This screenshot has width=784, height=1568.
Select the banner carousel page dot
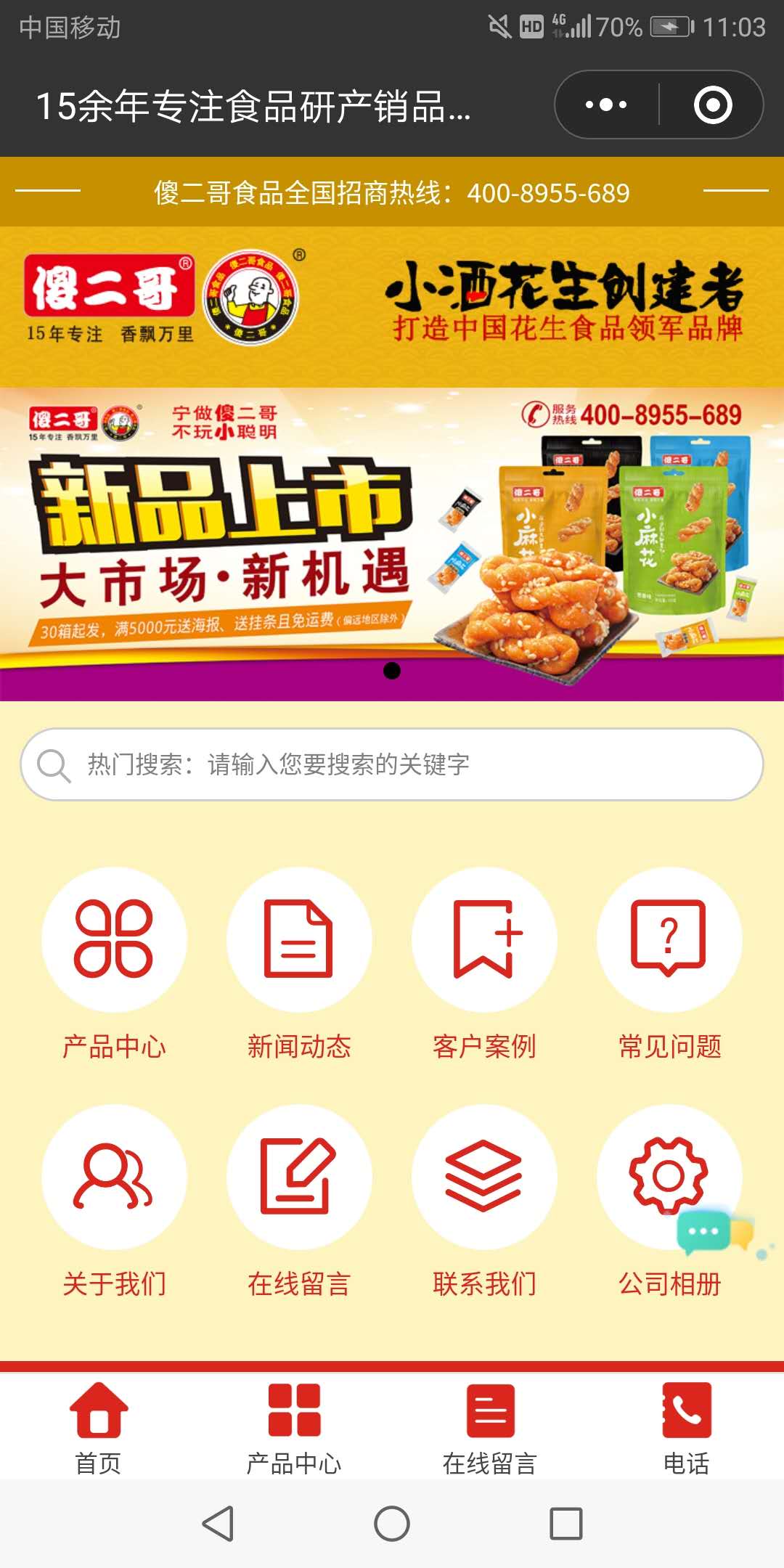click(392, 671)
